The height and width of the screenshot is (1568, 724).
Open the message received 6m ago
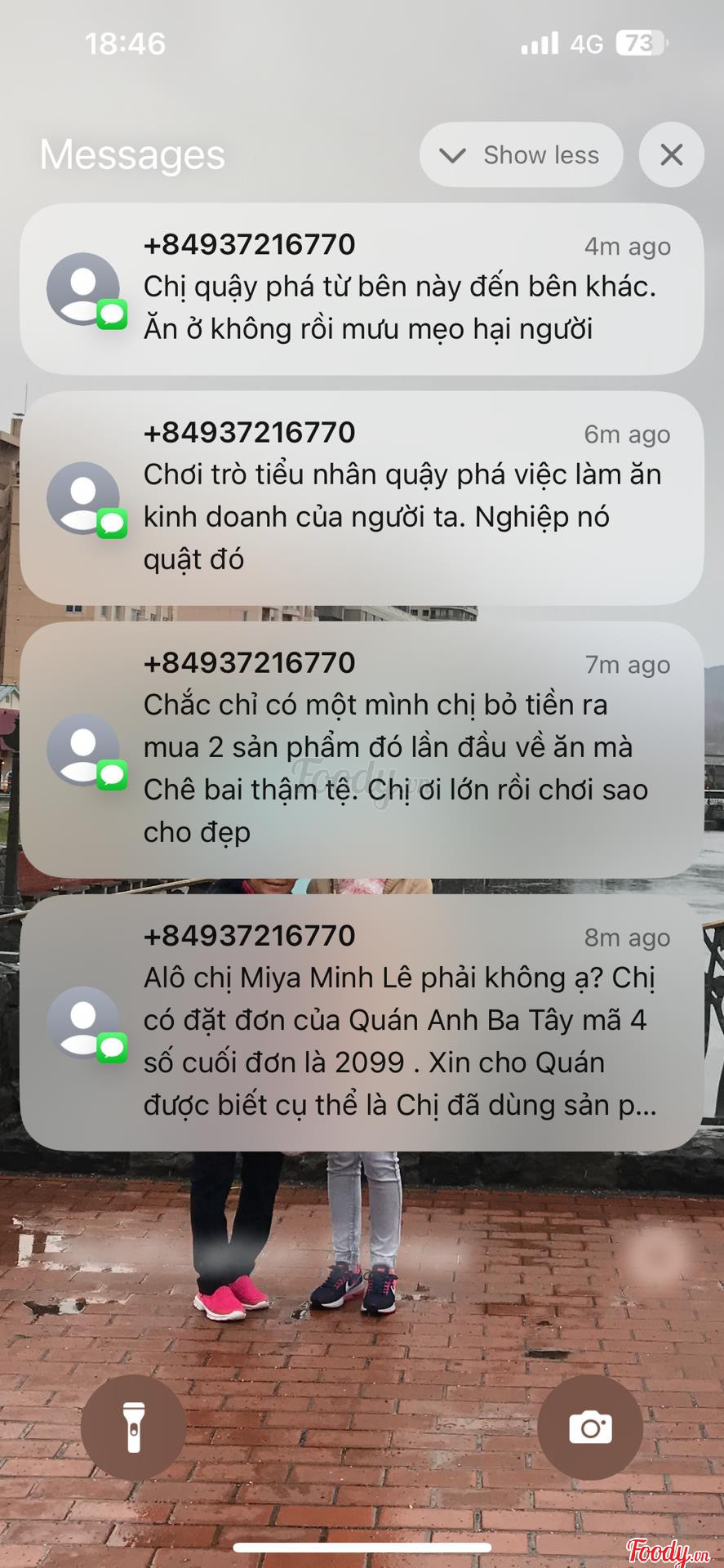pos(362,497)
